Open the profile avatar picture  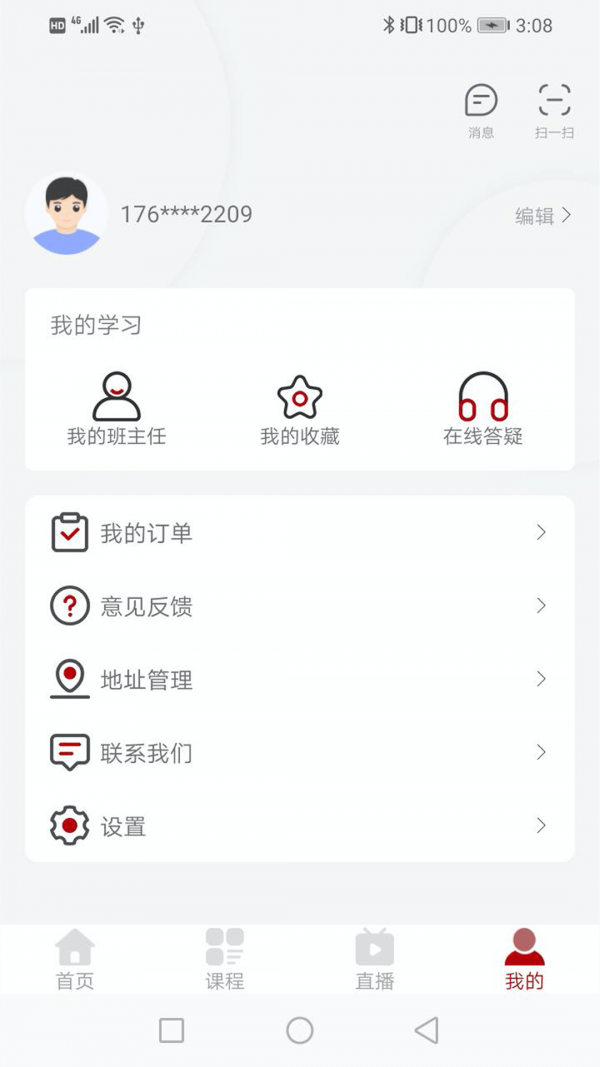coord(66,214)
